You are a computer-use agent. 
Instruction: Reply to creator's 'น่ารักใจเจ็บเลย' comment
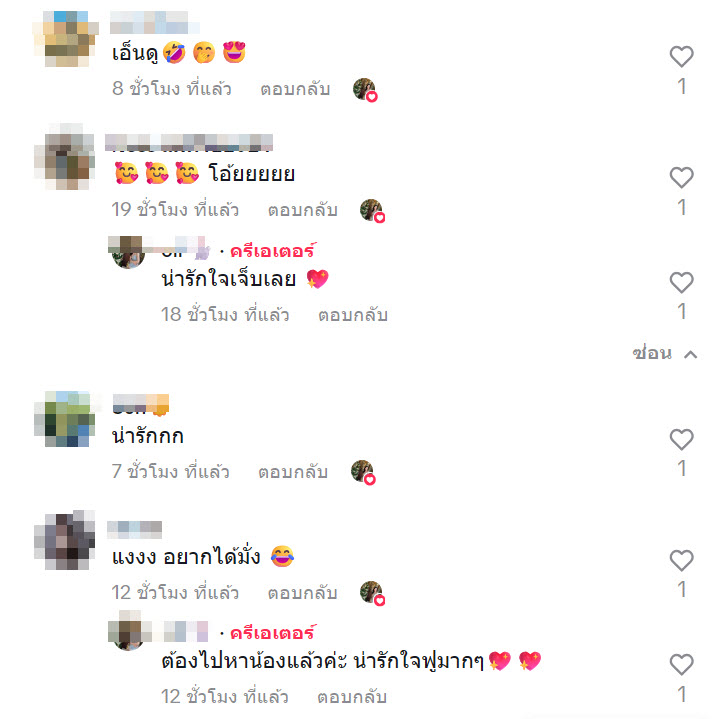coord(352,315)
